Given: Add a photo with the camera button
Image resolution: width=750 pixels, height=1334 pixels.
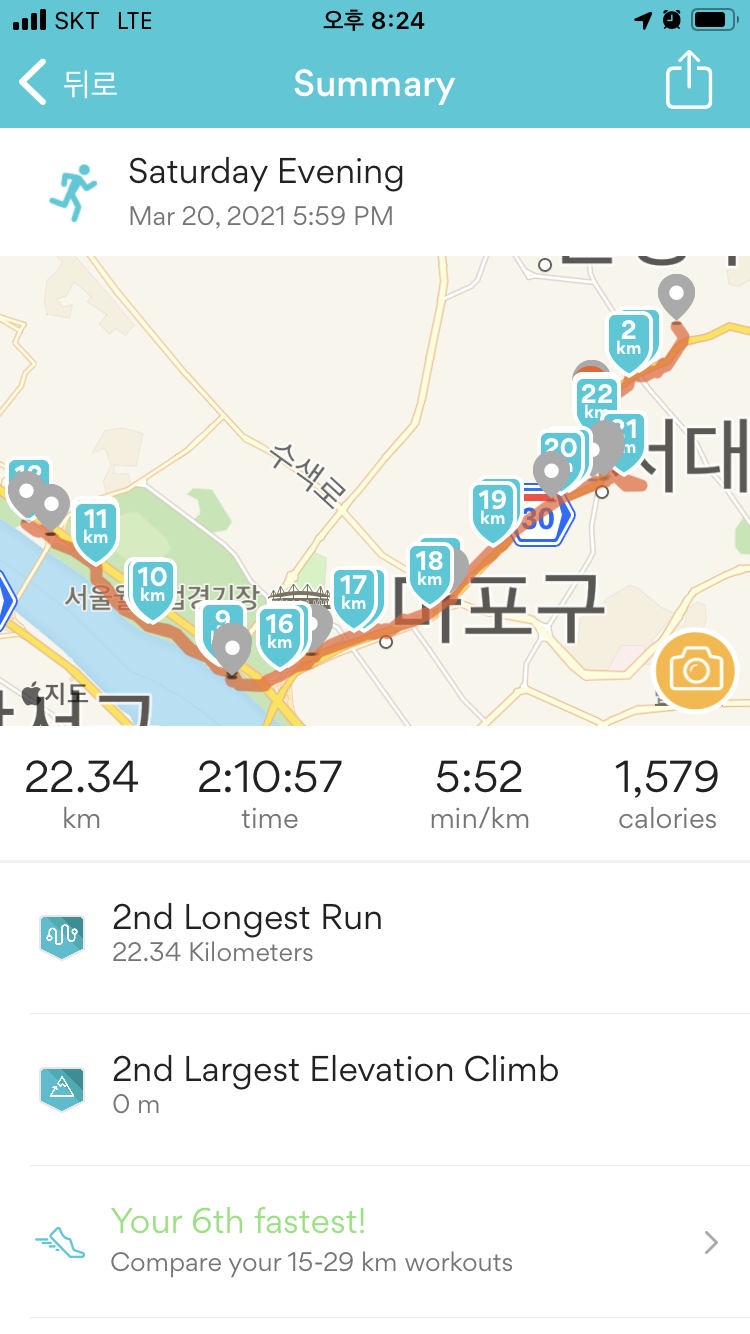Looking at the screenshot, I should point(695,670).
